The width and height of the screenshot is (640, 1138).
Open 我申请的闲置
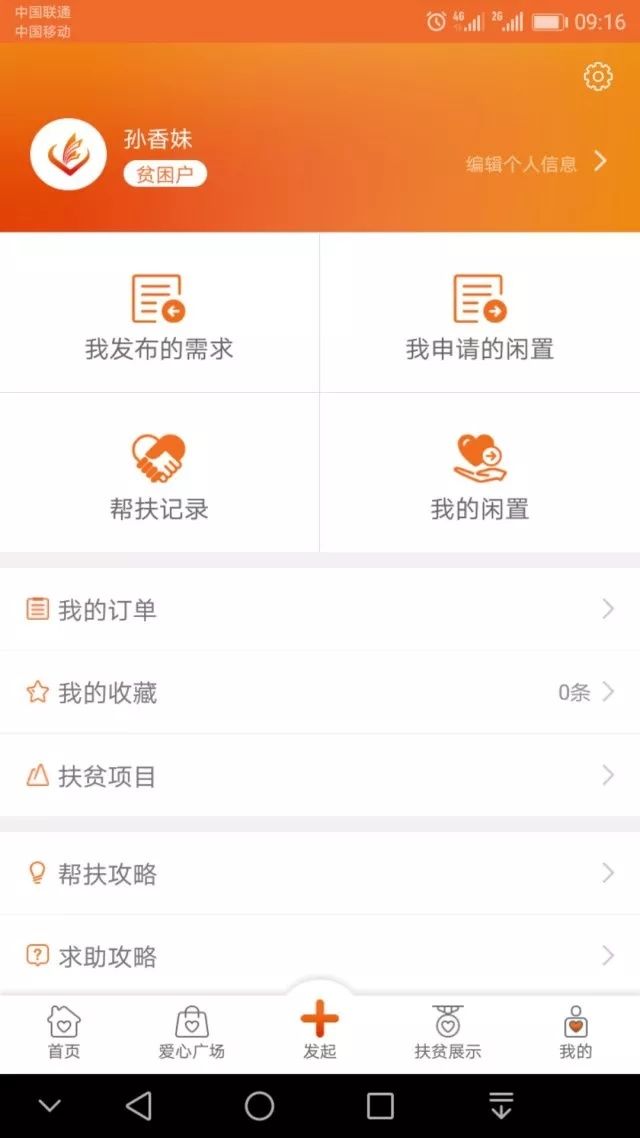pyautogui.click(x=480, y=313)
